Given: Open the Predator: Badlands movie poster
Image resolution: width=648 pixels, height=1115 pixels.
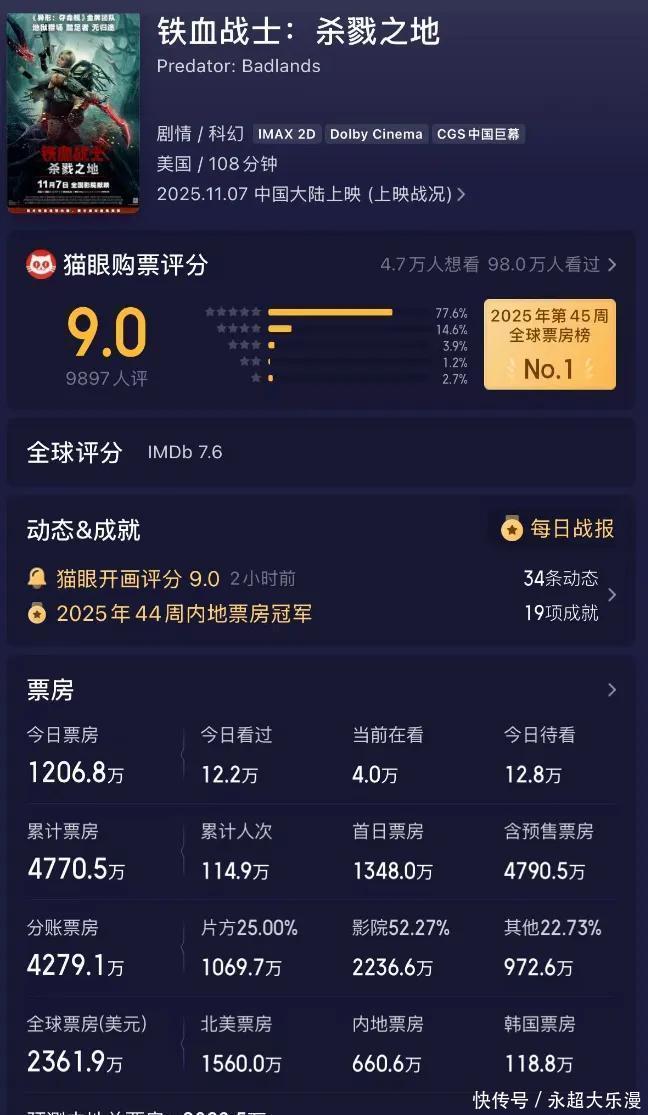Looking at the screenshot, I should 73,112.
